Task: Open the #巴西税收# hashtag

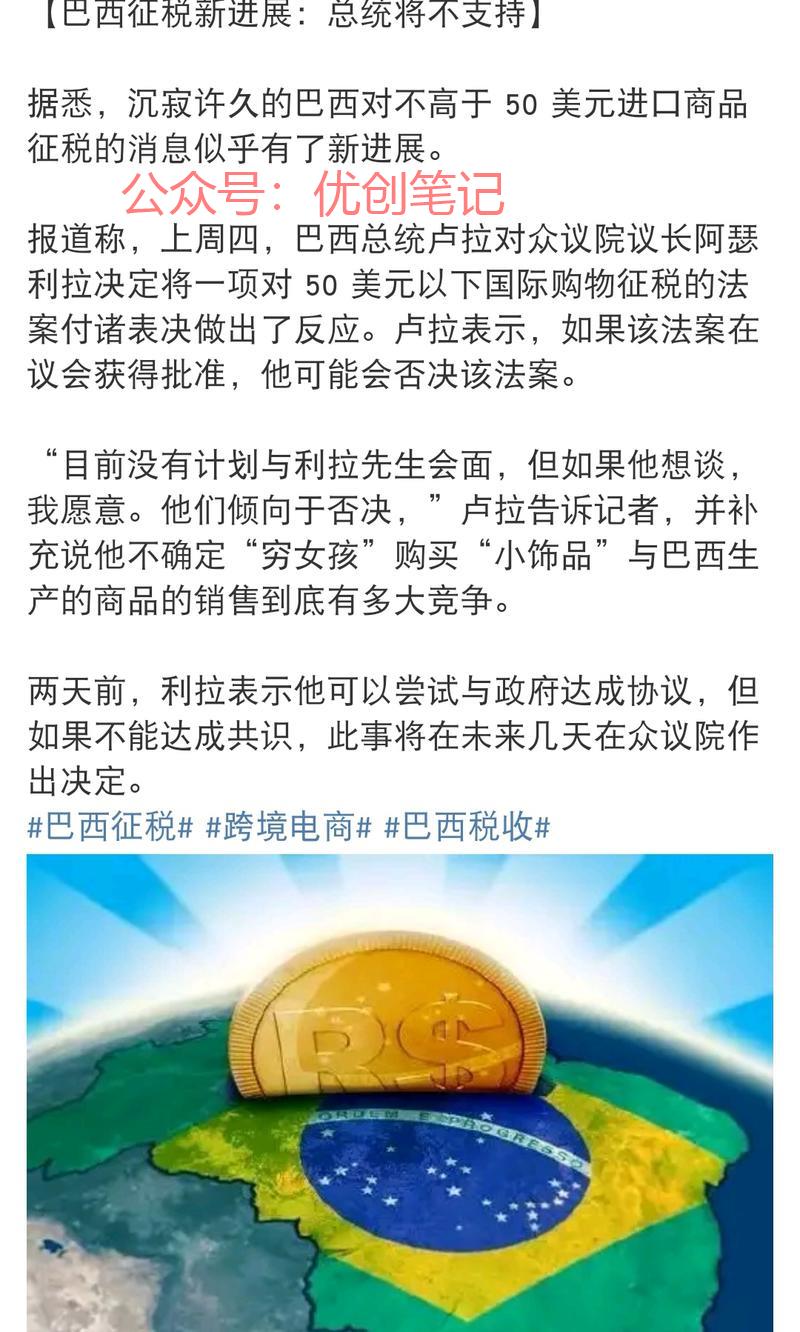Action: coord(467,827)
